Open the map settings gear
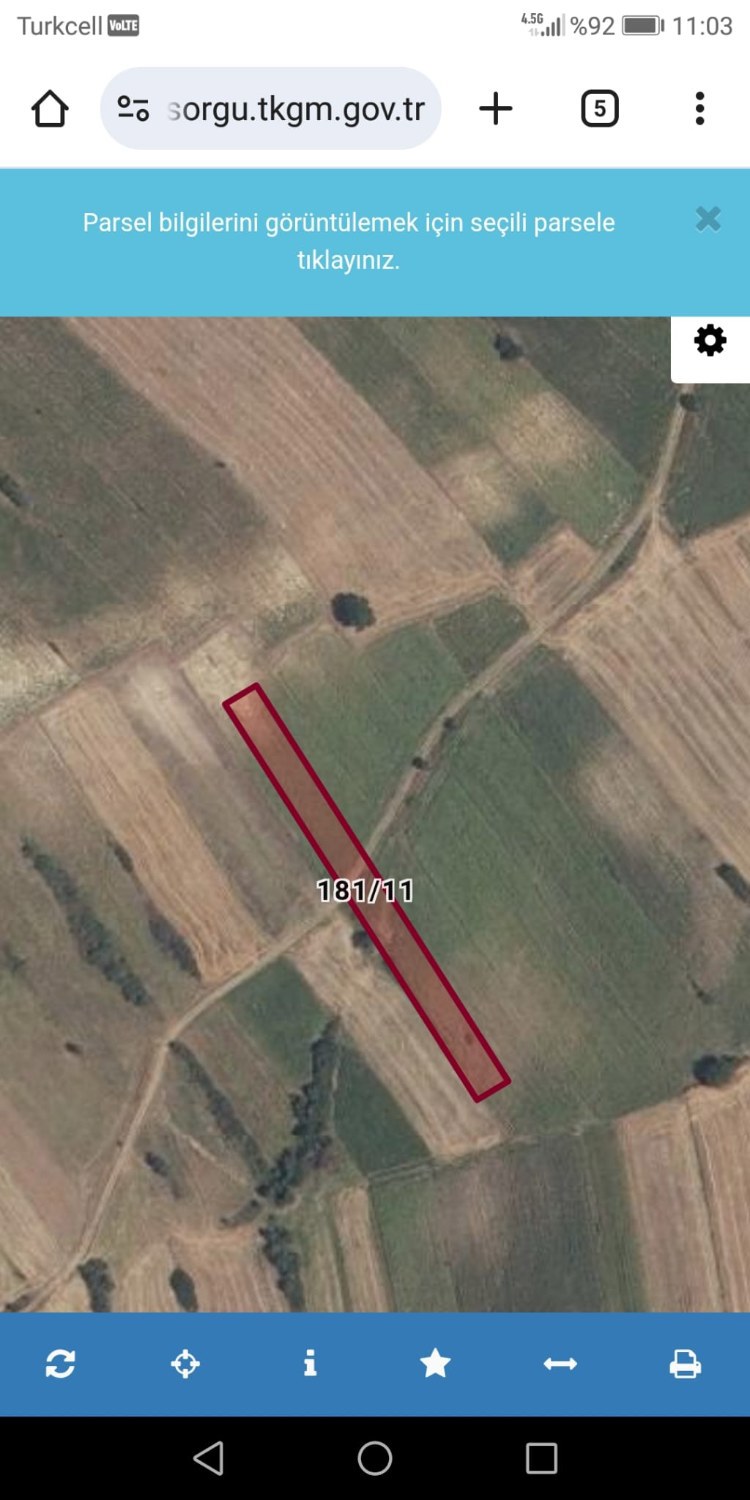 [x=710, y=342]
